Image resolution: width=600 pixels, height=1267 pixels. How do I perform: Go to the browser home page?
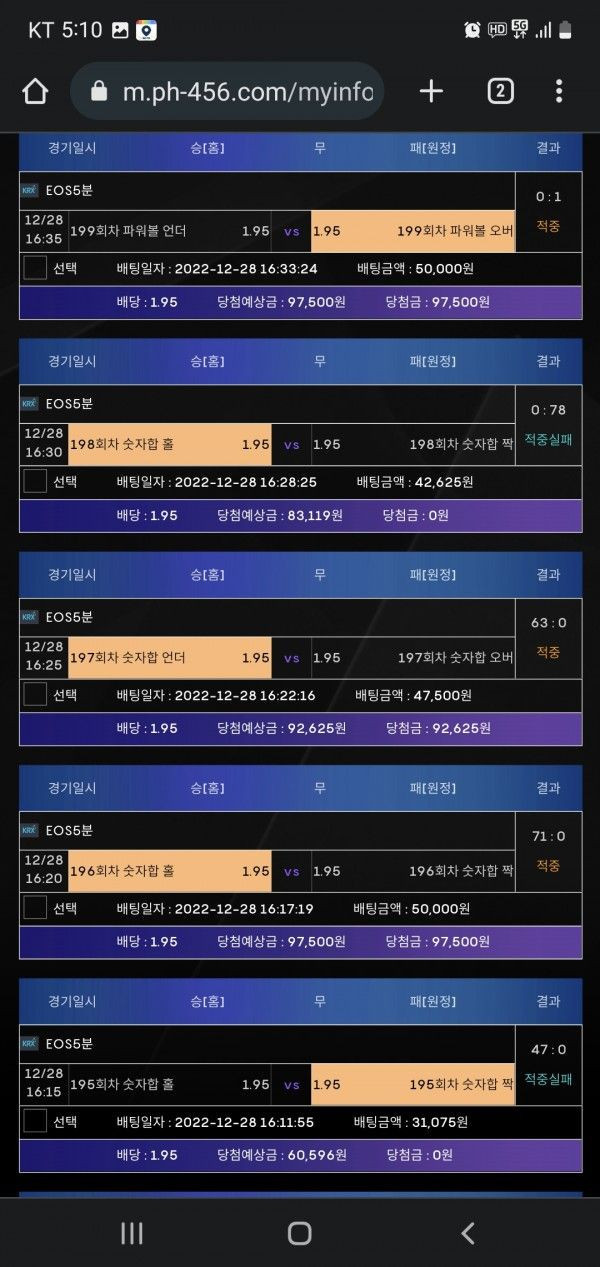click(x=35, y=92)
